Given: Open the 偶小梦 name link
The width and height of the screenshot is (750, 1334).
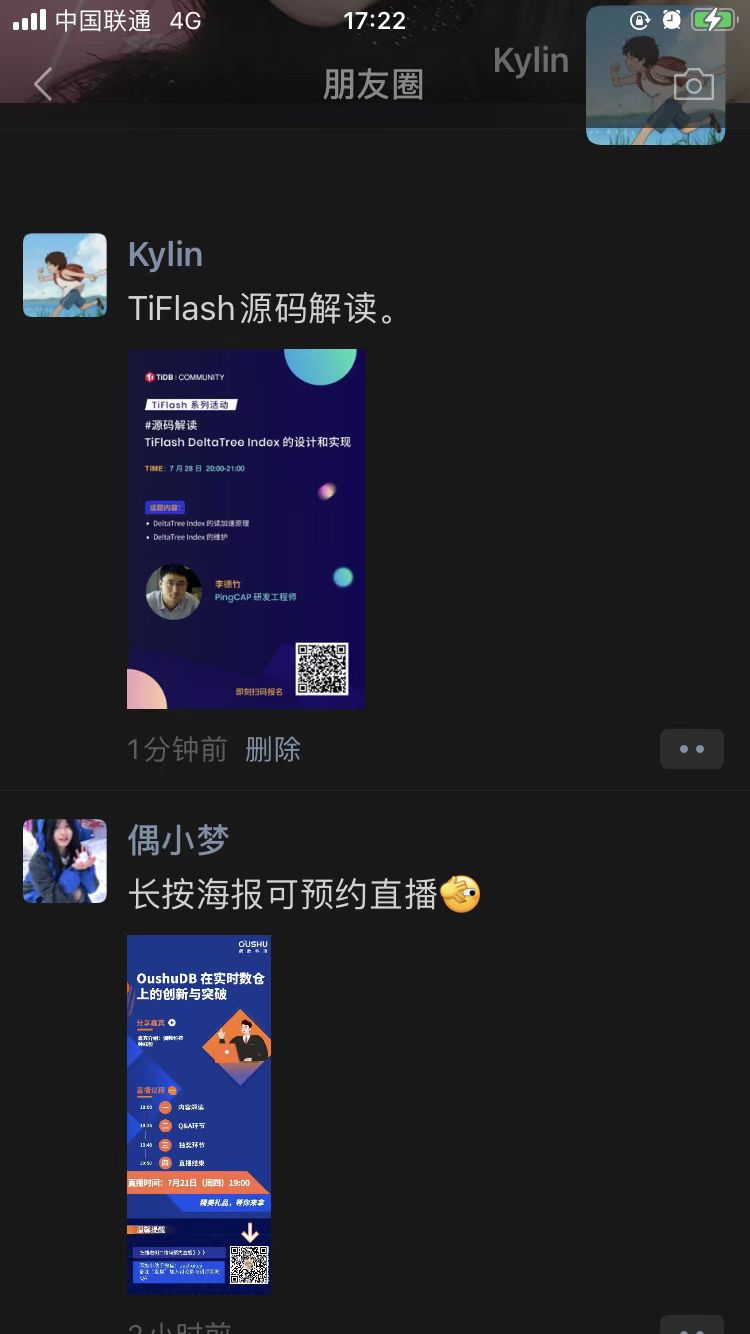Looking at the screenshot, I should coord(178,840).
